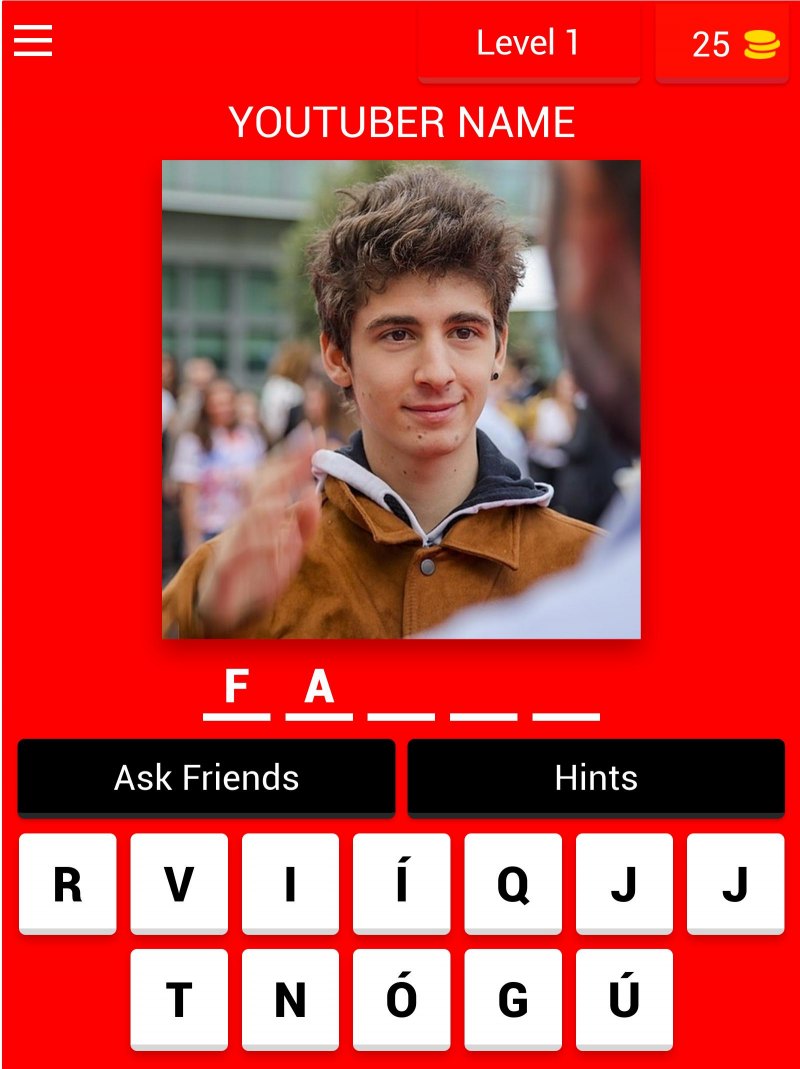Select the letter R tile
The width and height of the screenshot is (800, 1069).
point(68,884)
